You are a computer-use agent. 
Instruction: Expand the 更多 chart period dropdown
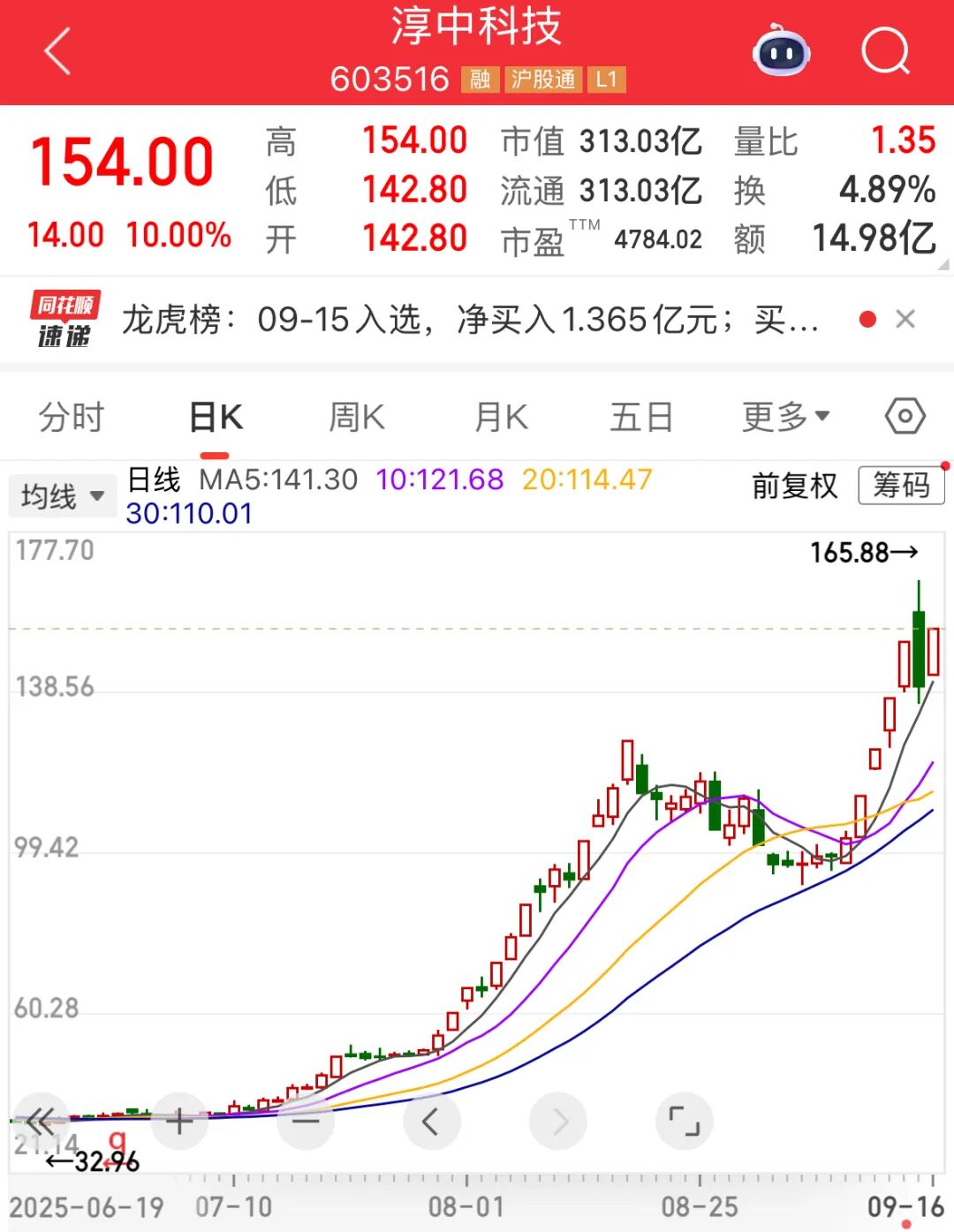[x=785, y=417]
